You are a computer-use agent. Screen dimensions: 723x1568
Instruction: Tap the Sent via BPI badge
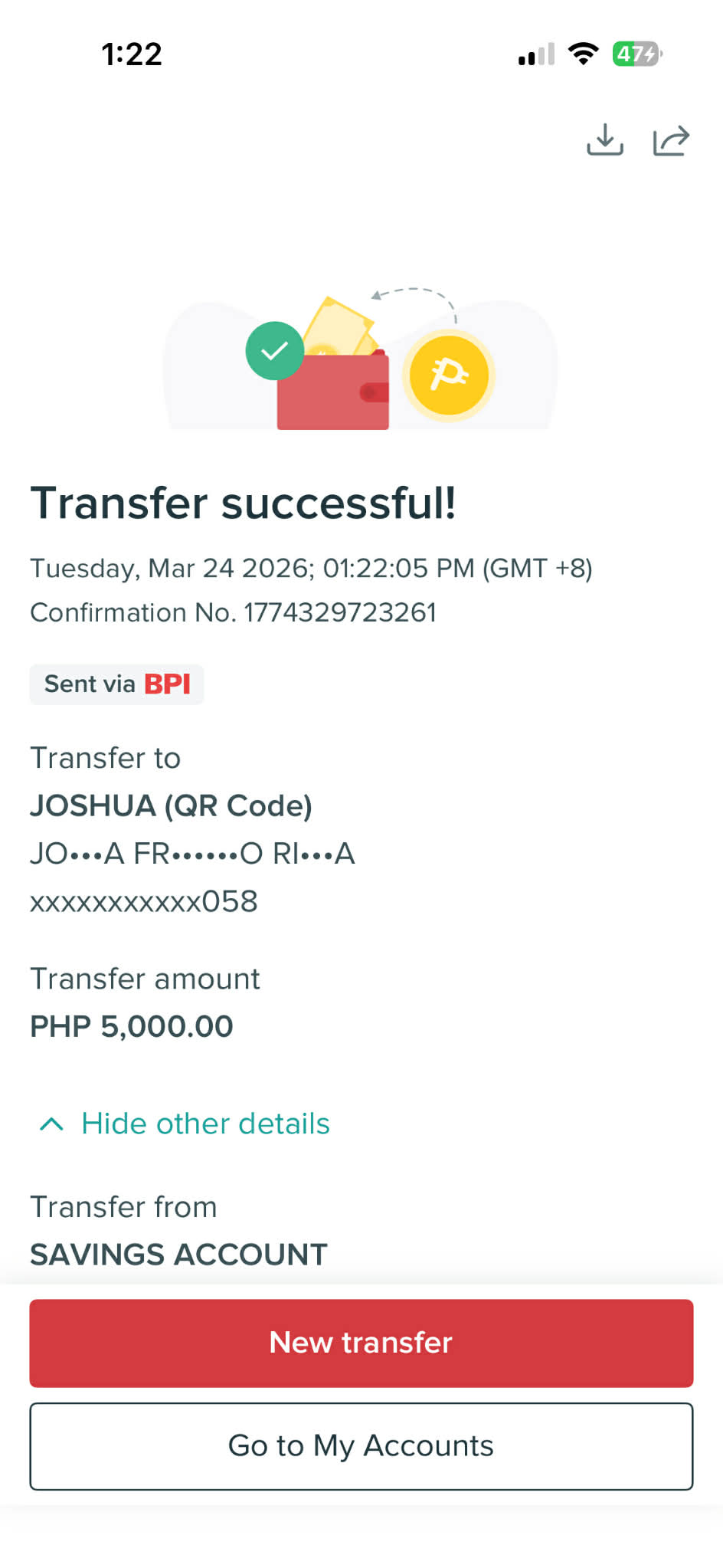tap(116, 684)
